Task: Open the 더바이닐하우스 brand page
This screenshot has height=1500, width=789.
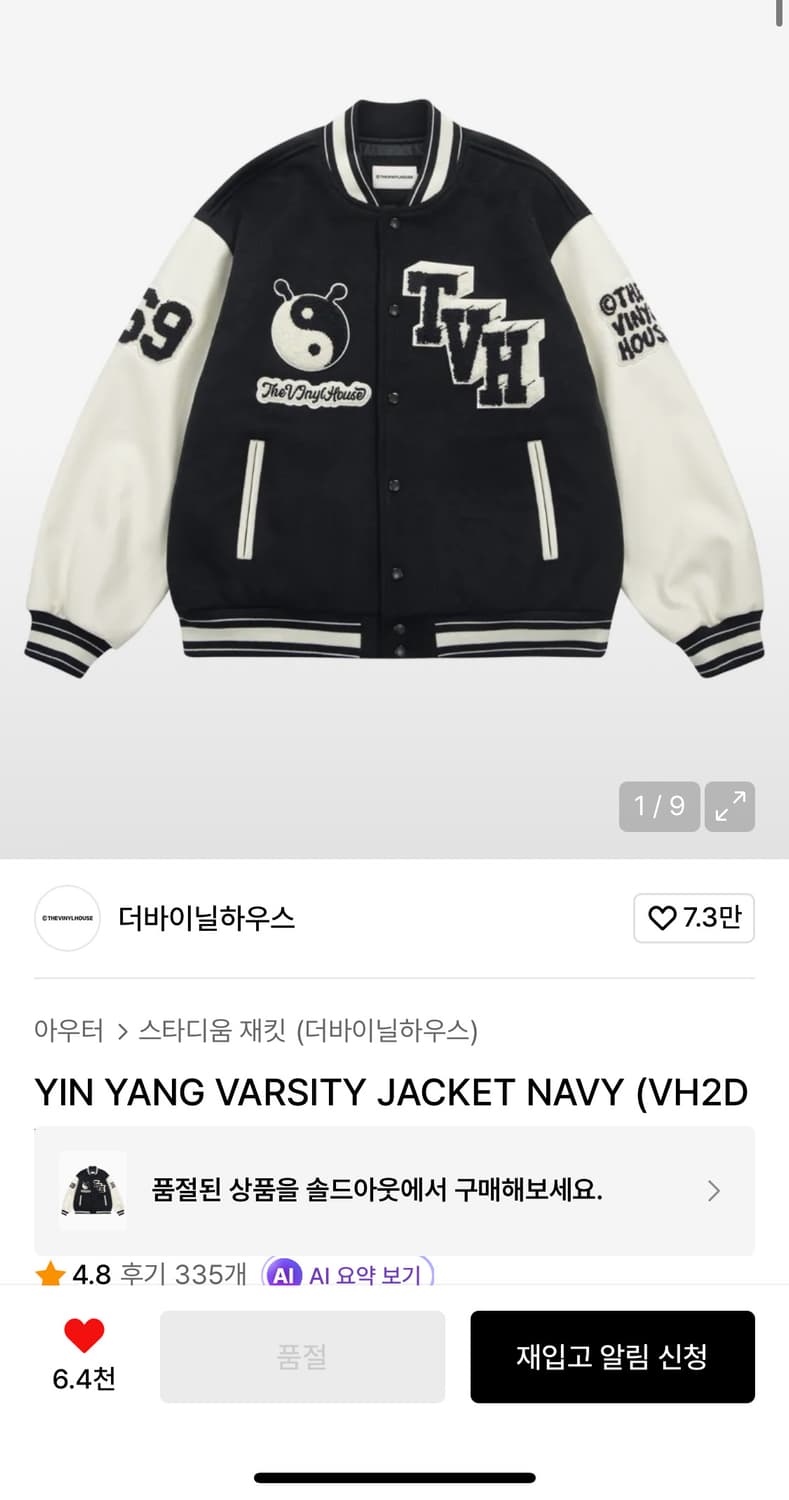Action: 206,918
